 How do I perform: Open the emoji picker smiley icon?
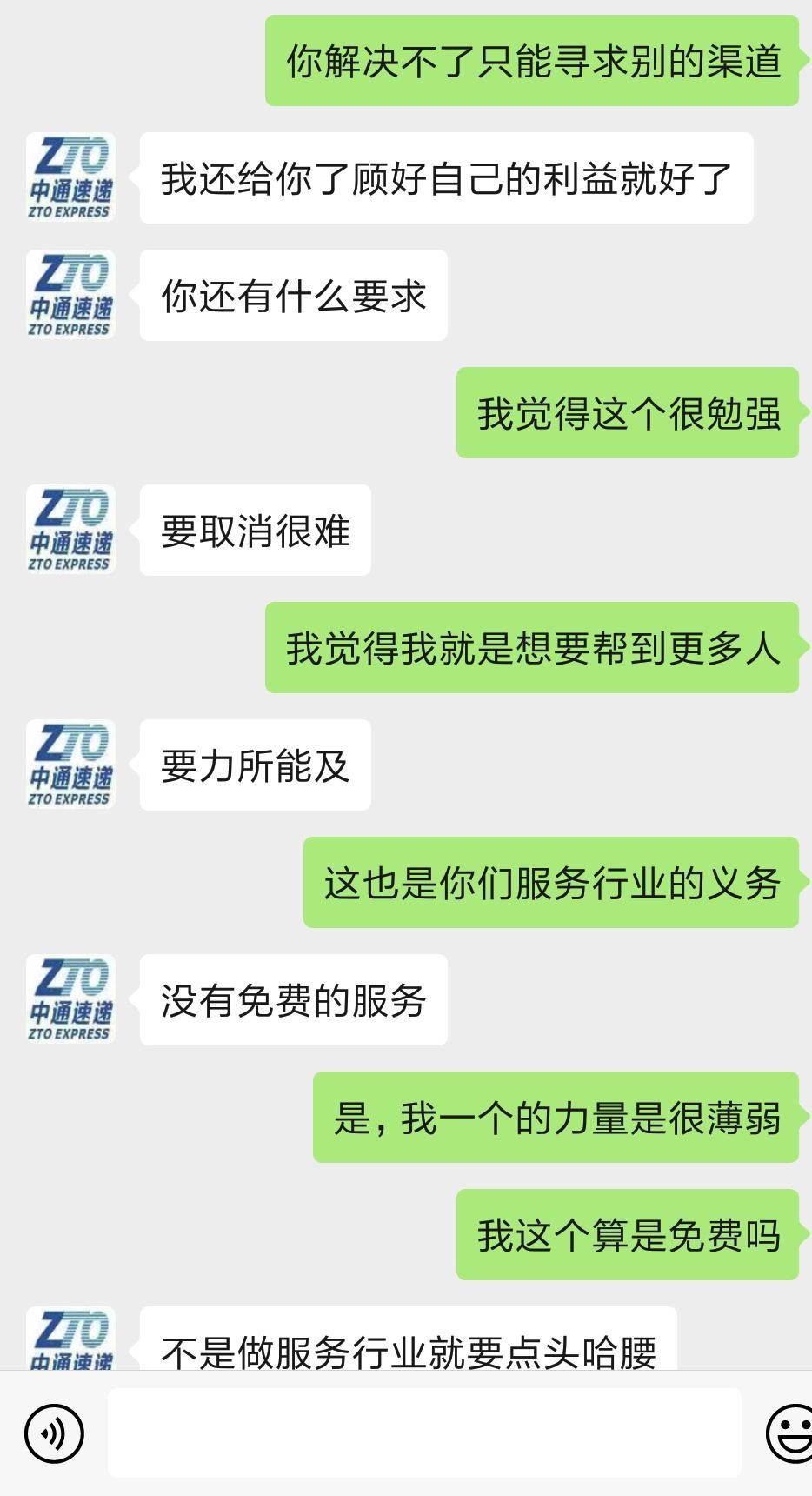pyautogui.click(x=789, y=1430)
